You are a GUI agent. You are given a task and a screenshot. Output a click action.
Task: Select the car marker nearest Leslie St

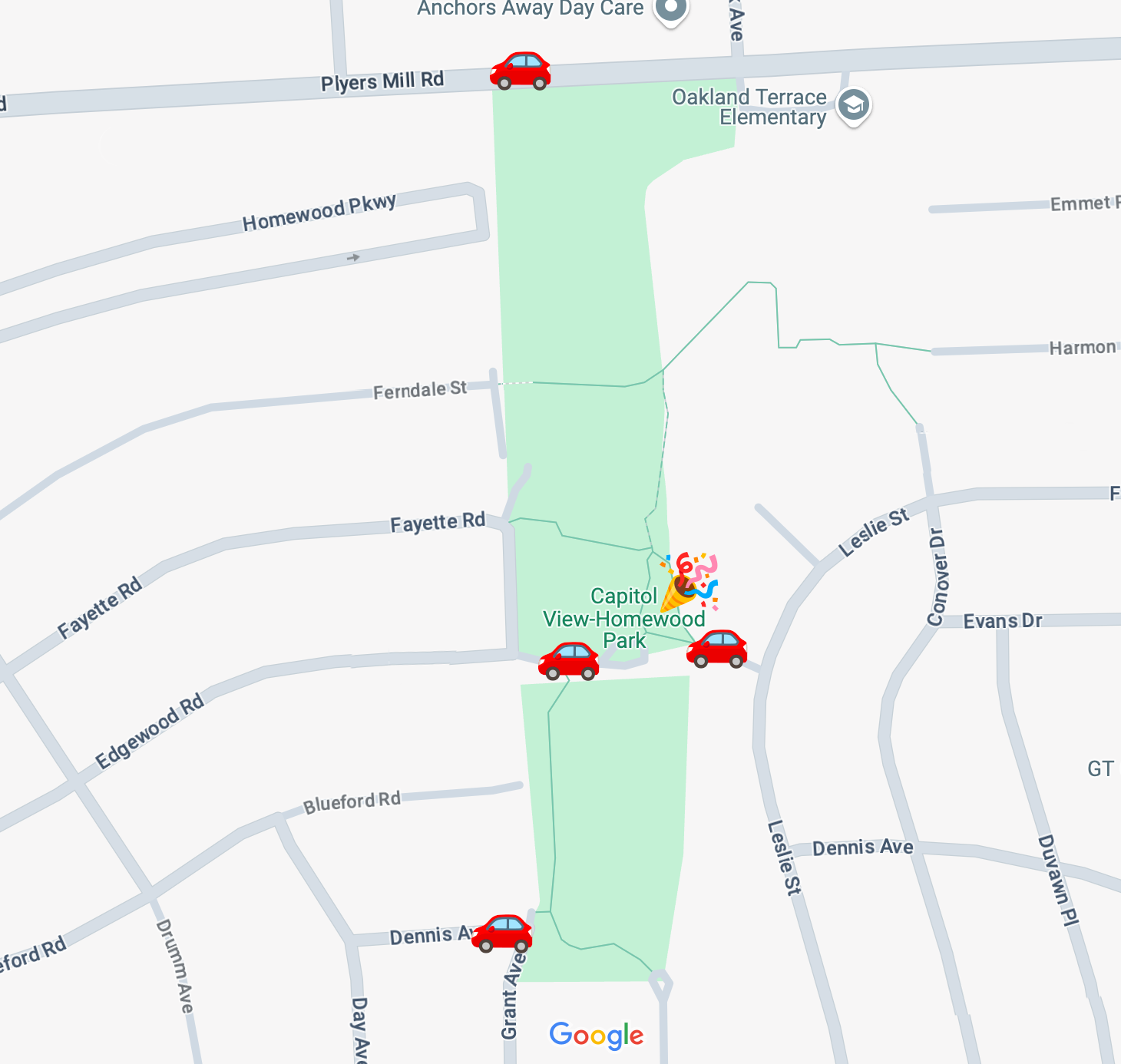point(716,649)
